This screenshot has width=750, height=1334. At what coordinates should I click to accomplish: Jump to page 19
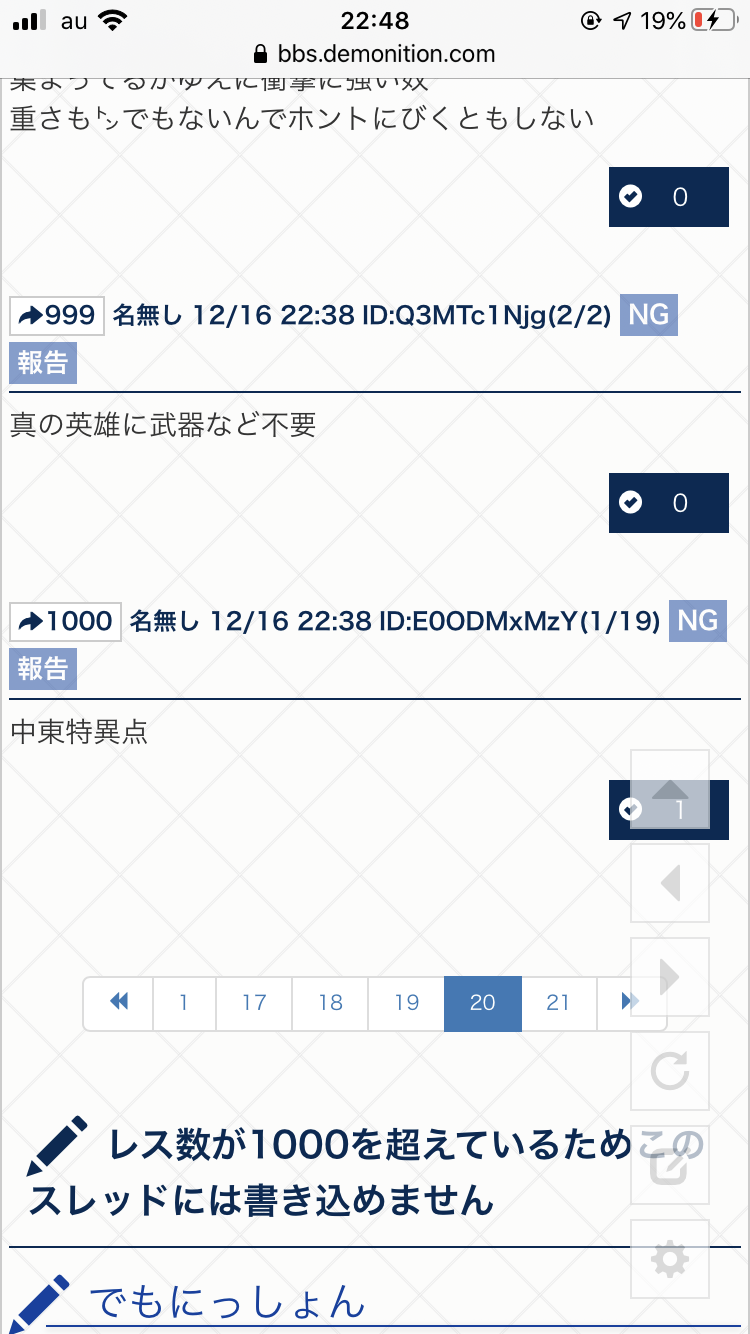point(406,1002)
